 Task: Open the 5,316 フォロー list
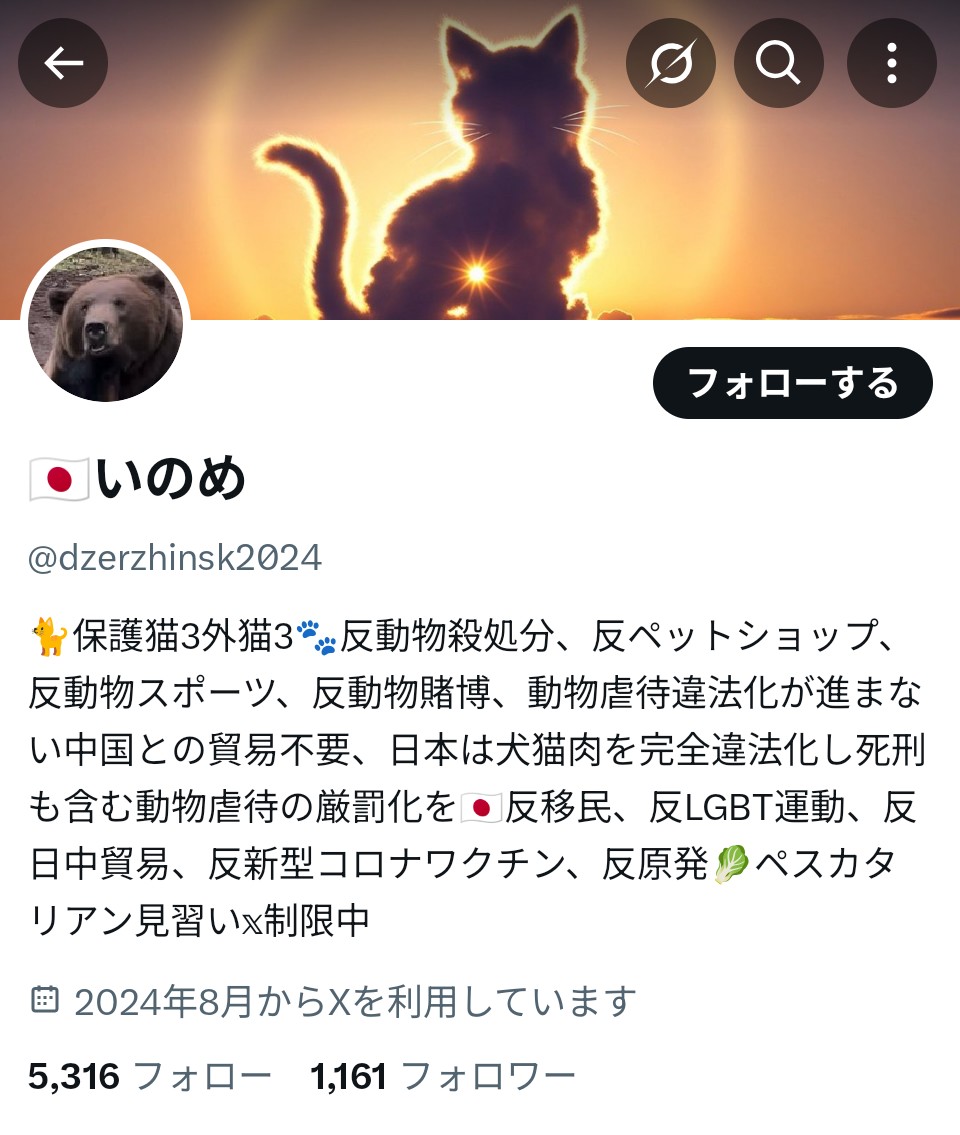[150, 1076]
